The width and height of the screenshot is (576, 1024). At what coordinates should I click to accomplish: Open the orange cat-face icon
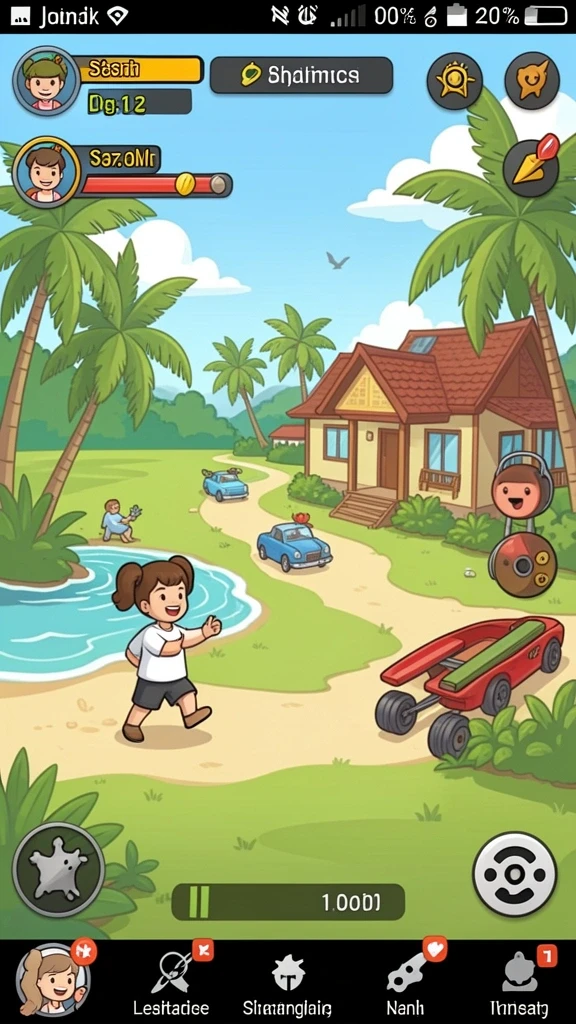point(532,81)
